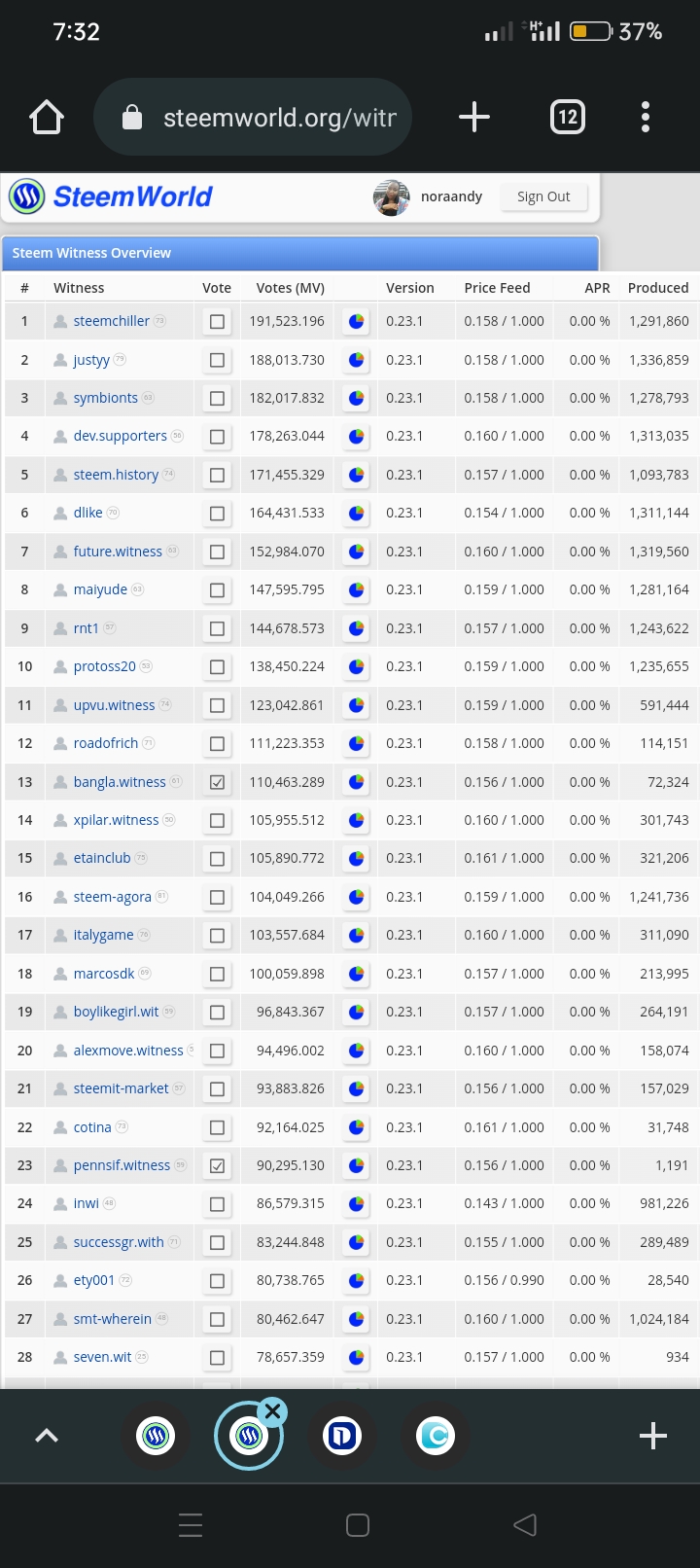Sign out of the noraandy account
The image size is (700, 1568).
pos(543,196)
